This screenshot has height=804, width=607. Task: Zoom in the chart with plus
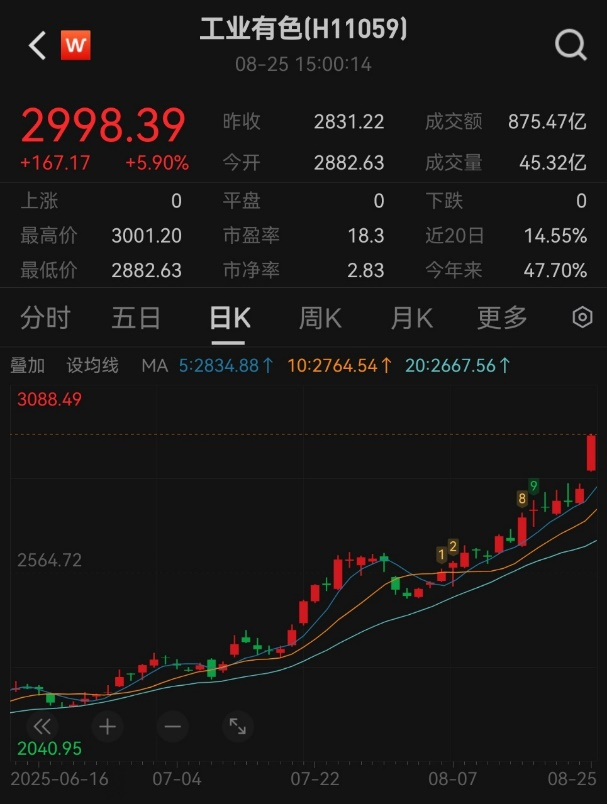point(108,726)
